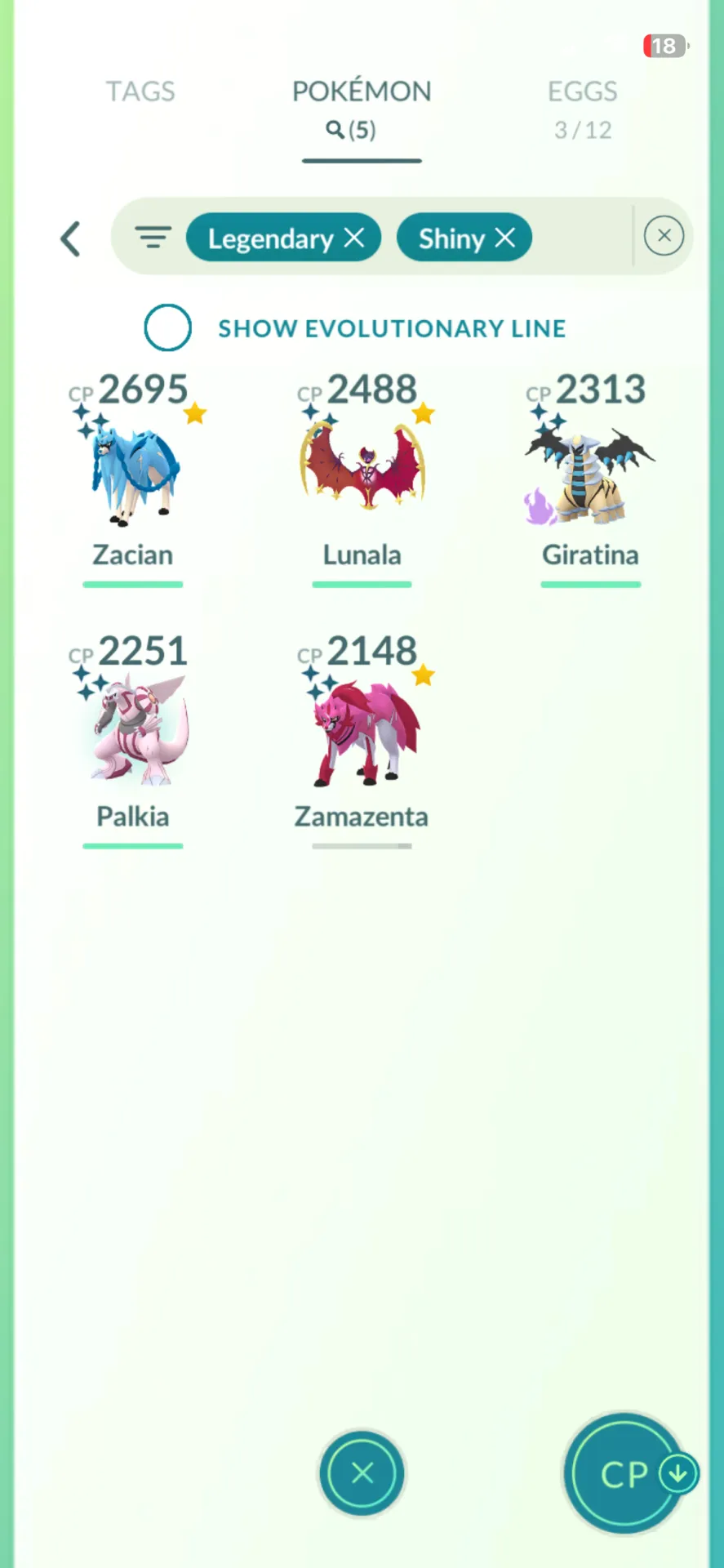Enable Show Evolutionary Line
The image size is (724, 1568).
click(167, 327)
